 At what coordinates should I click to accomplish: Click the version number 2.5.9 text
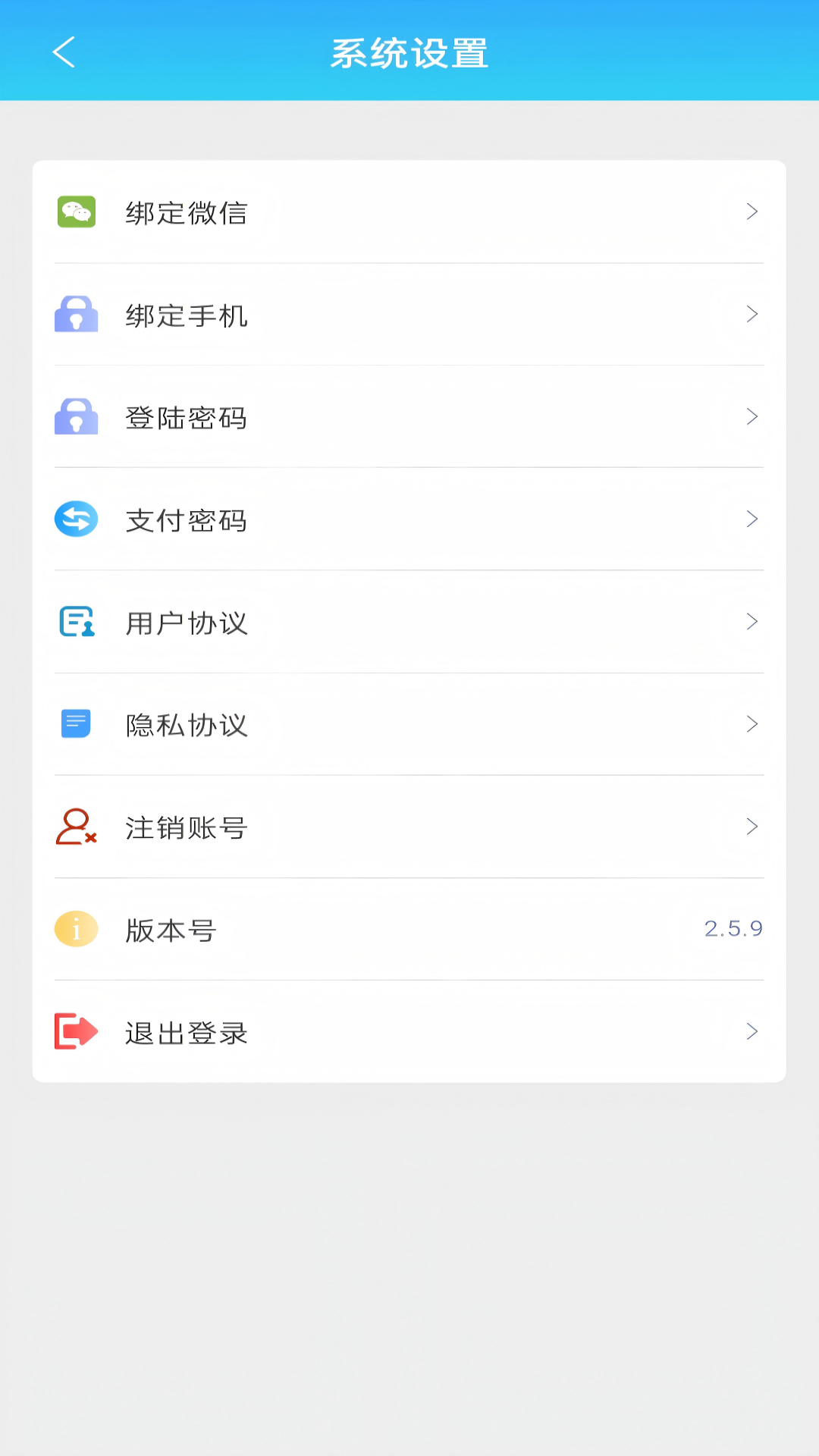point(733,928)
